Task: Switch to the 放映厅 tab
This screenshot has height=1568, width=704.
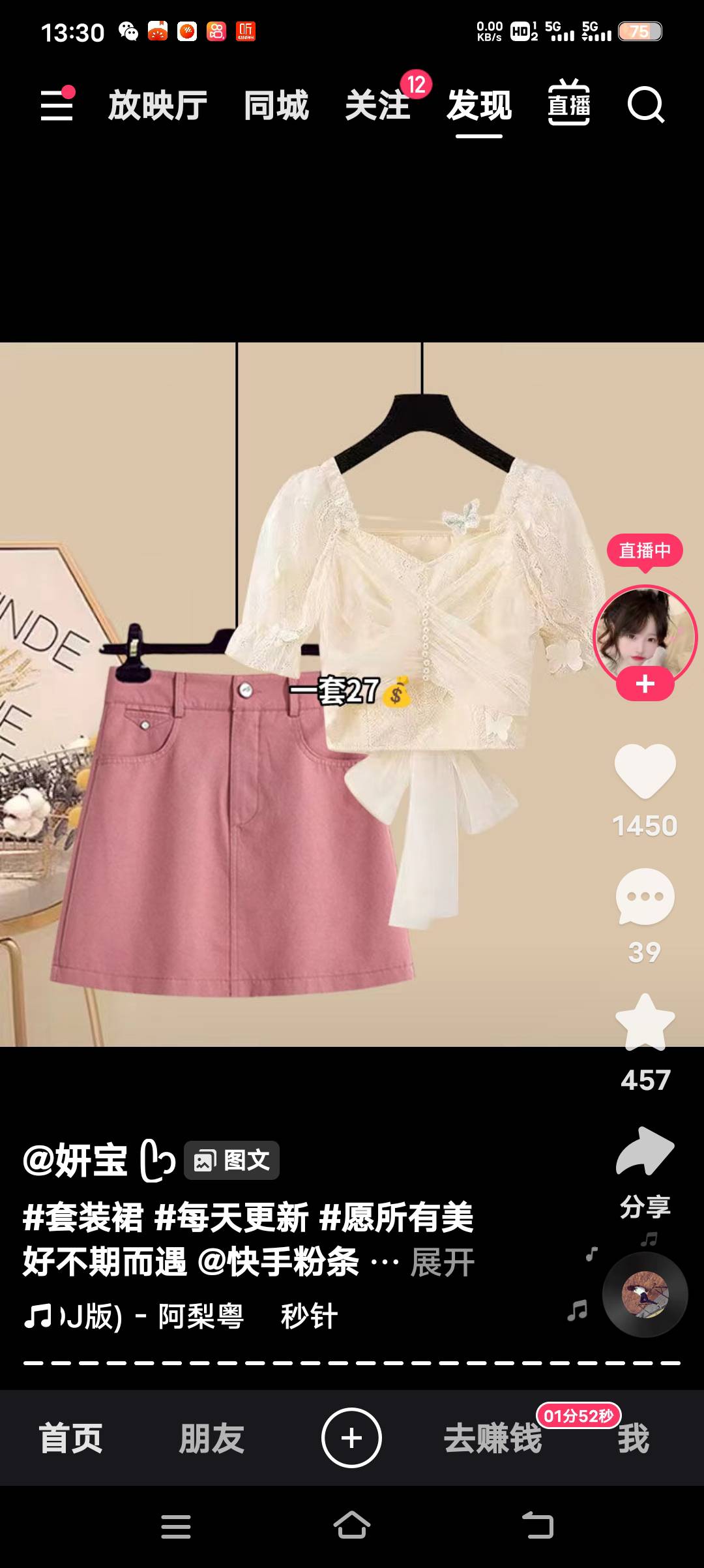Action: coord(158,105)
